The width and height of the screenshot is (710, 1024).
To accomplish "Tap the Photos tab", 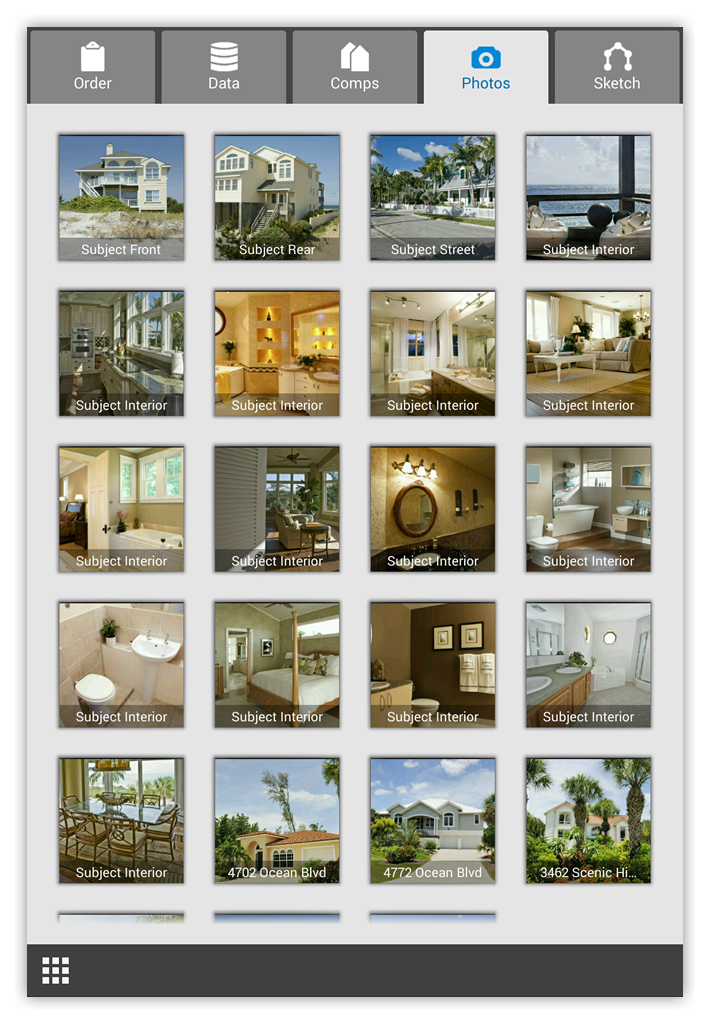I will point(485,67).
